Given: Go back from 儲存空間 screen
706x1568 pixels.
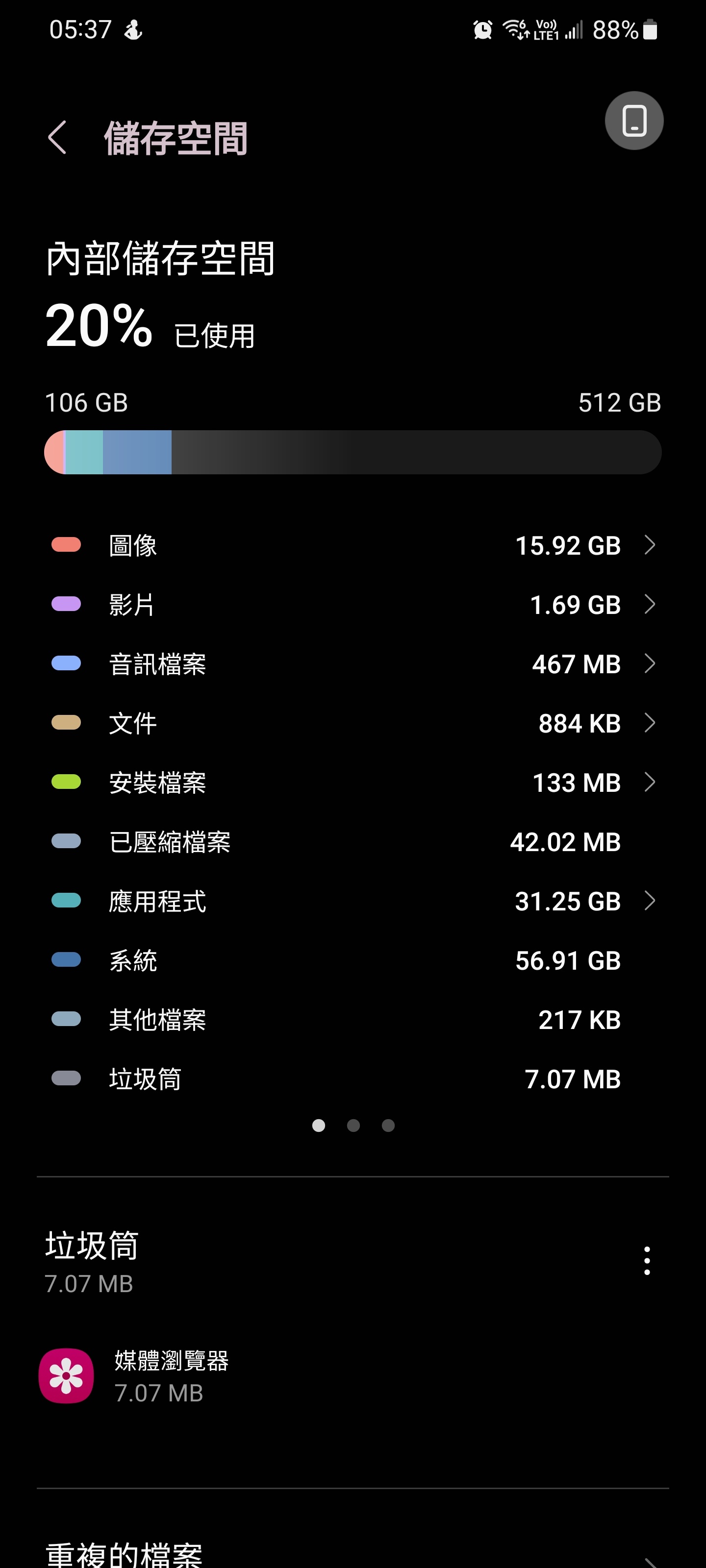Looking at the screenshot, I should pyautogui.click(x=57, y=138).
